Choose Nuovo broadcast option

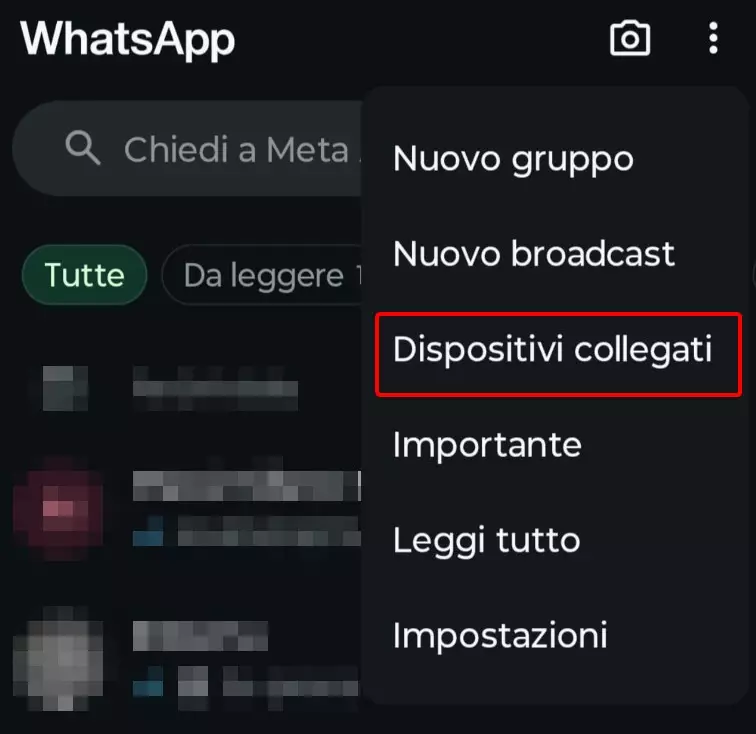pos(534,254)
